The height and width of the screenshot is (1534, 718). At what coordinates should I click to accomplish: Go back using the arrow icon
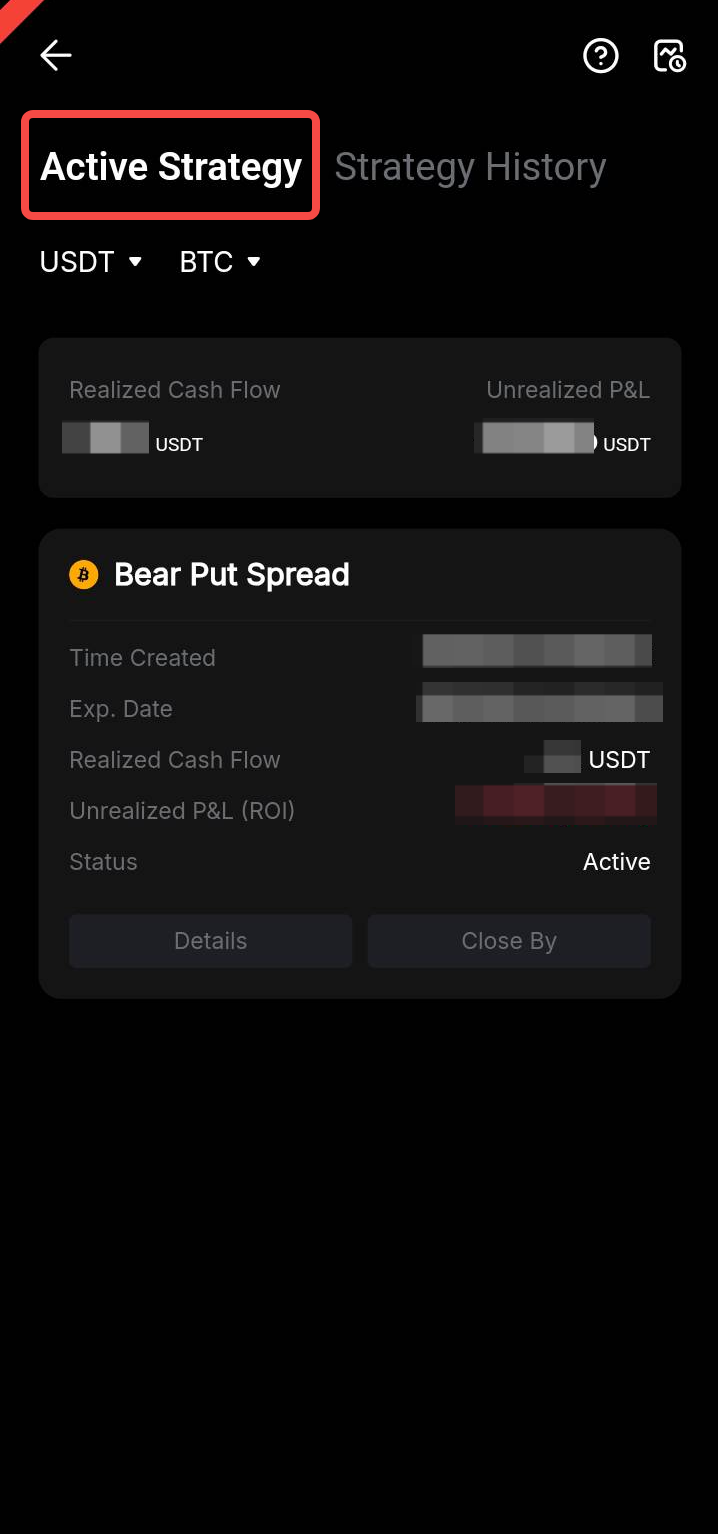[x=56, y=56]
